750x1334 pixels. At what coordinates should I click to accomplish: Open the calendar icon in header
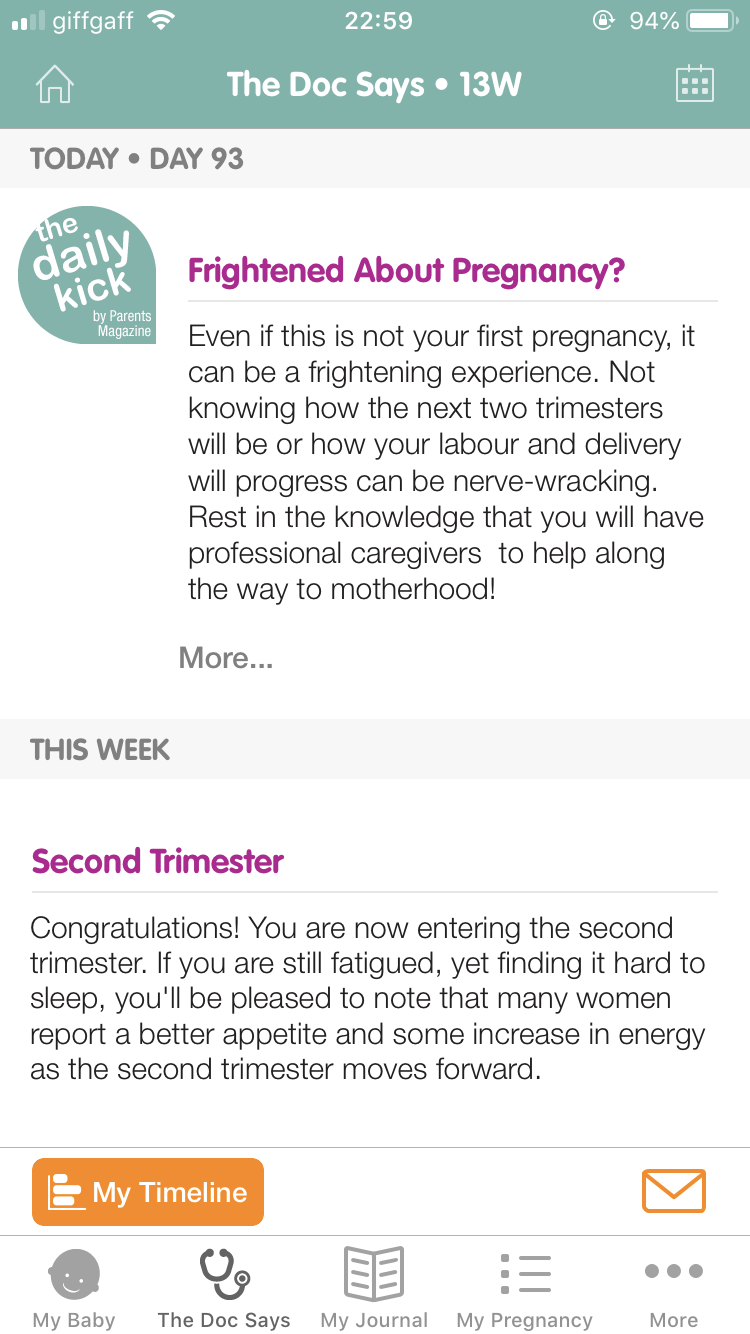tap(694, 84)
